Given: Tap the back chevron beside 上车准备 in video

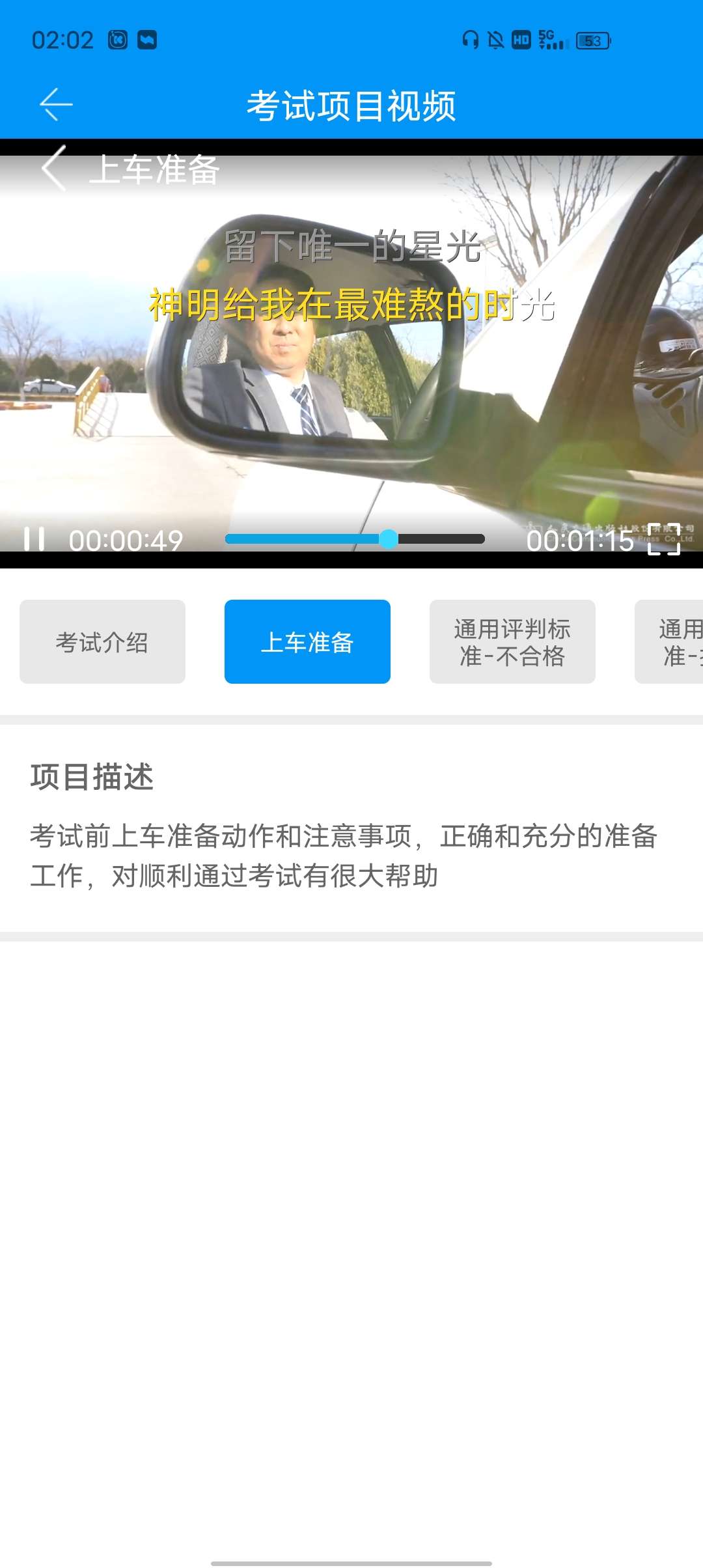Looking at the screenshot, I should coord(54,168).
